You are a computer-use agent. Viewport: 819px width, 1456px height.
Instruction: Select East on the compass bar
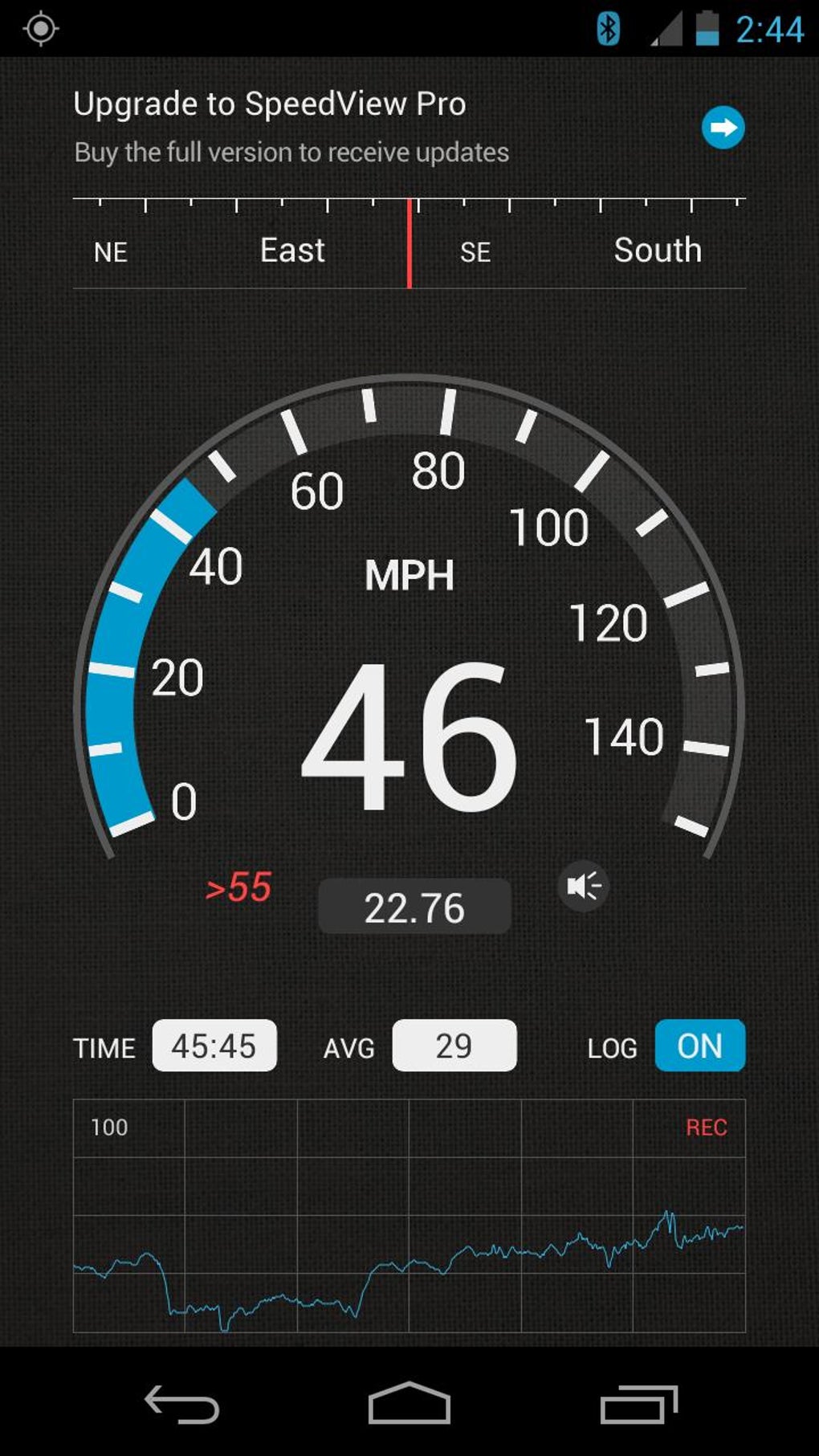292,250
